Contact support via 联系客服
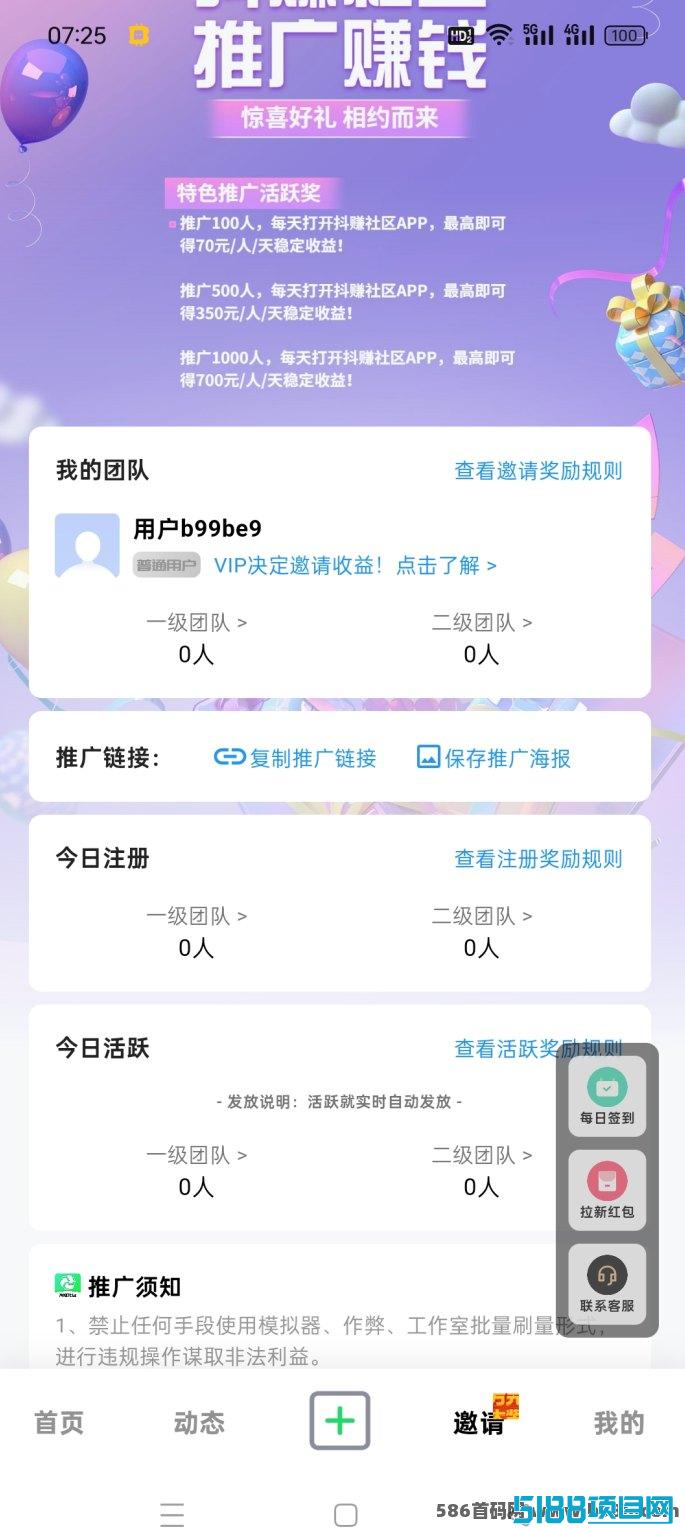685x1528 pixels. [607, 1285]
